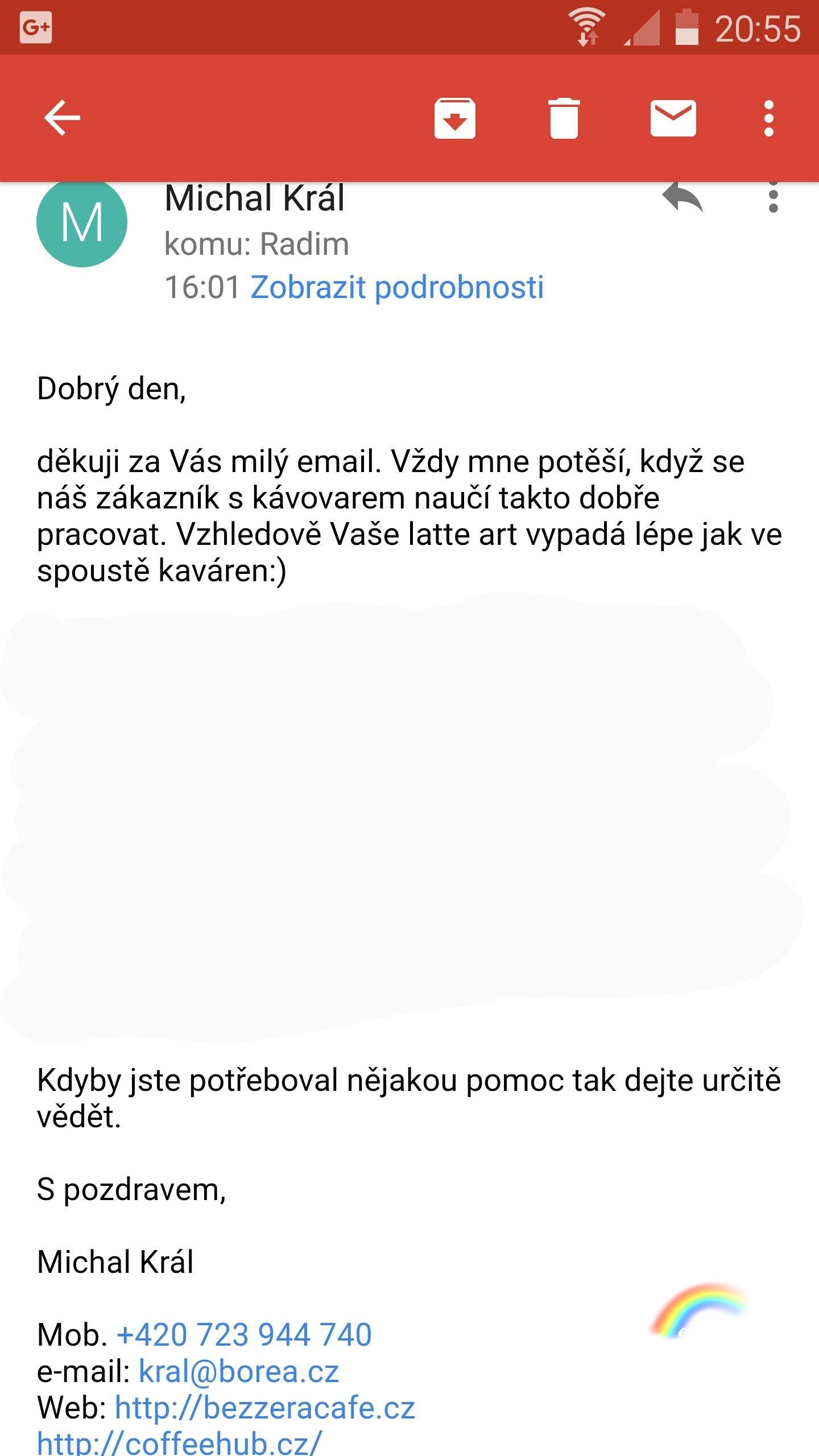Tap Zobrazit podrobnosti link
This screenshot has width=819, height=1456.
[397, 287]
